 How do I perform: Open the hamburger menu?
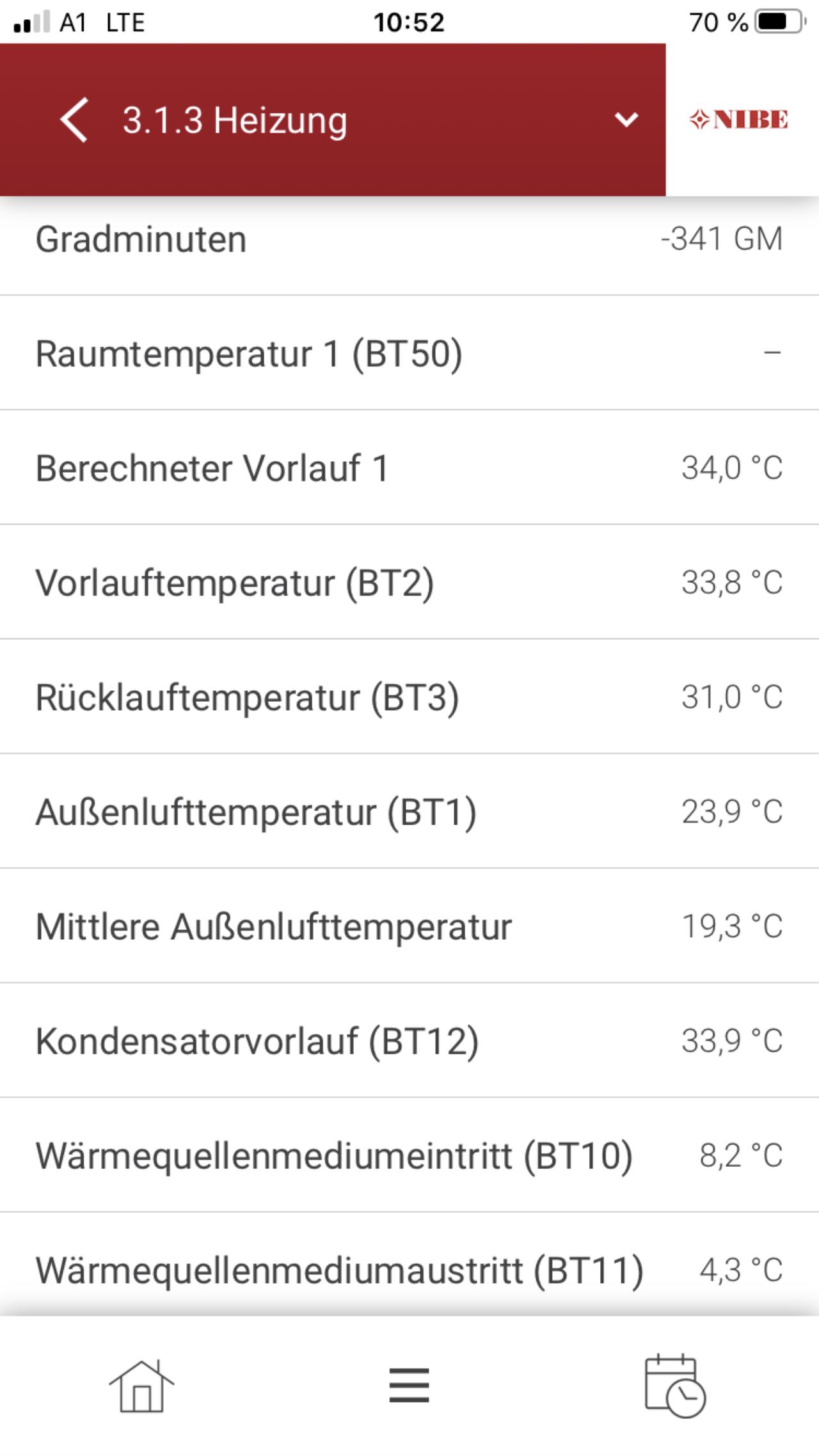coord(409,1386)
